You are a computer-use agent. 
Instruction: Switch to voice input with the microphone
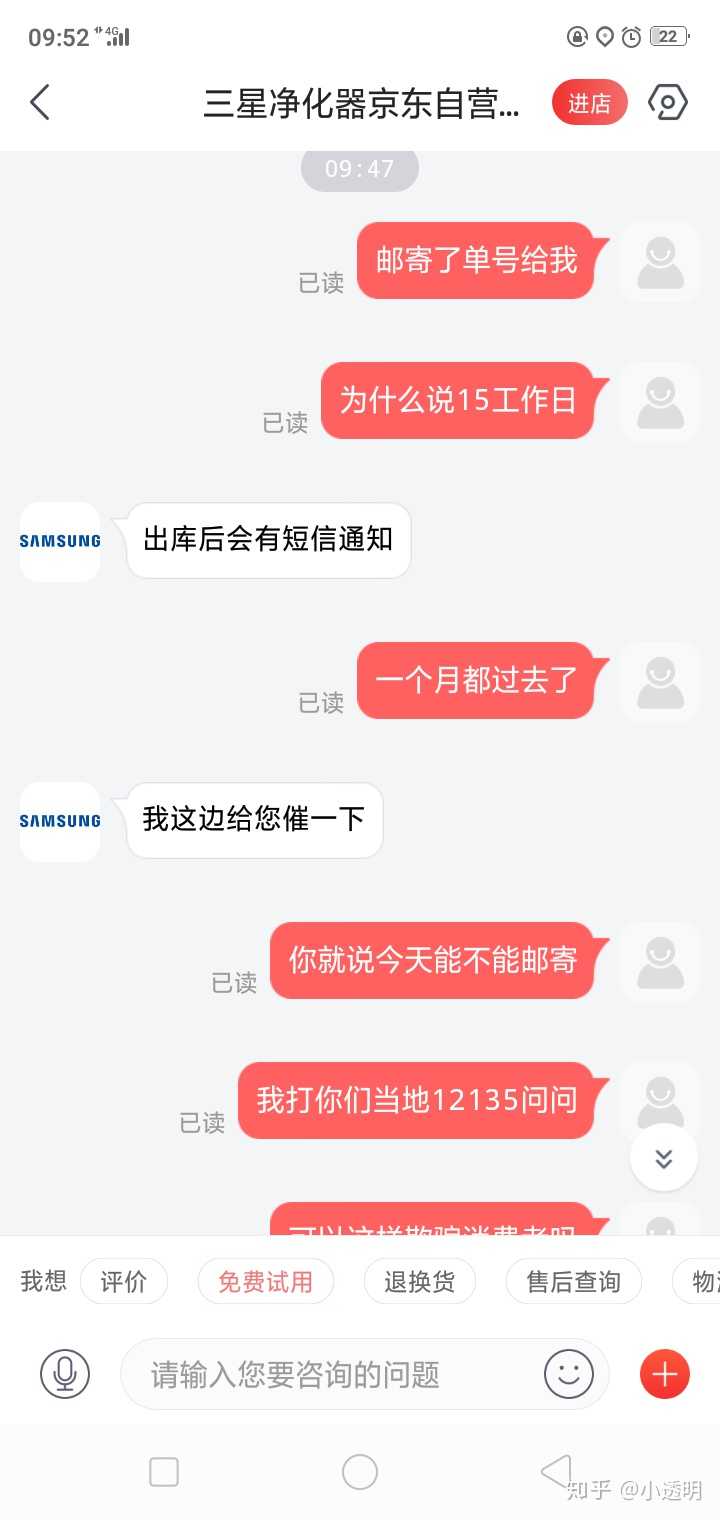click(x=65, y=1374)
